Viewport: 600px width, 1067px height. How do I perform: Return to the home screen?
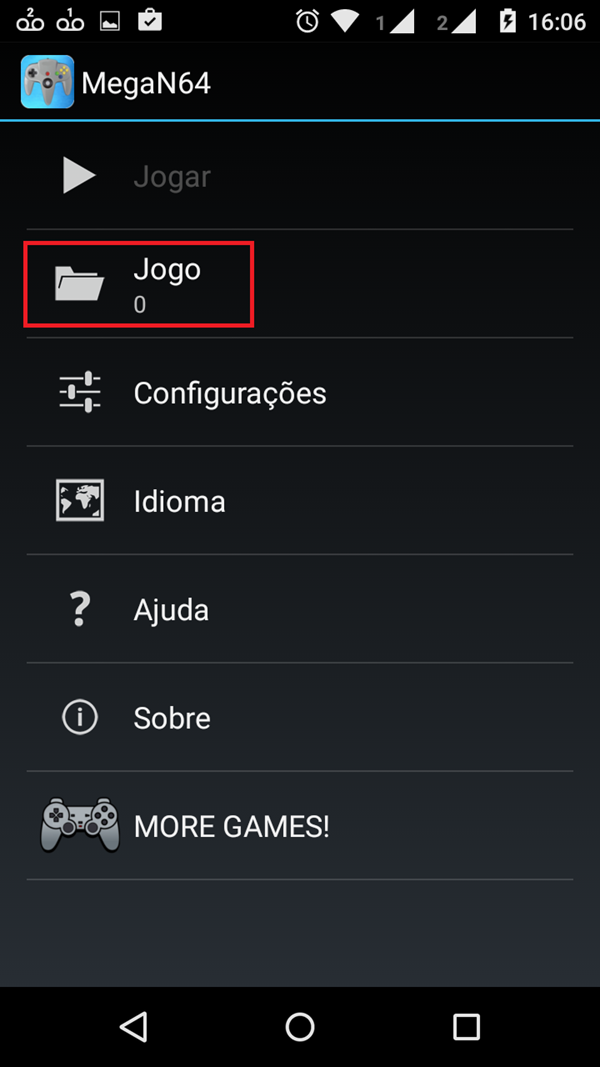(300, 1026)
